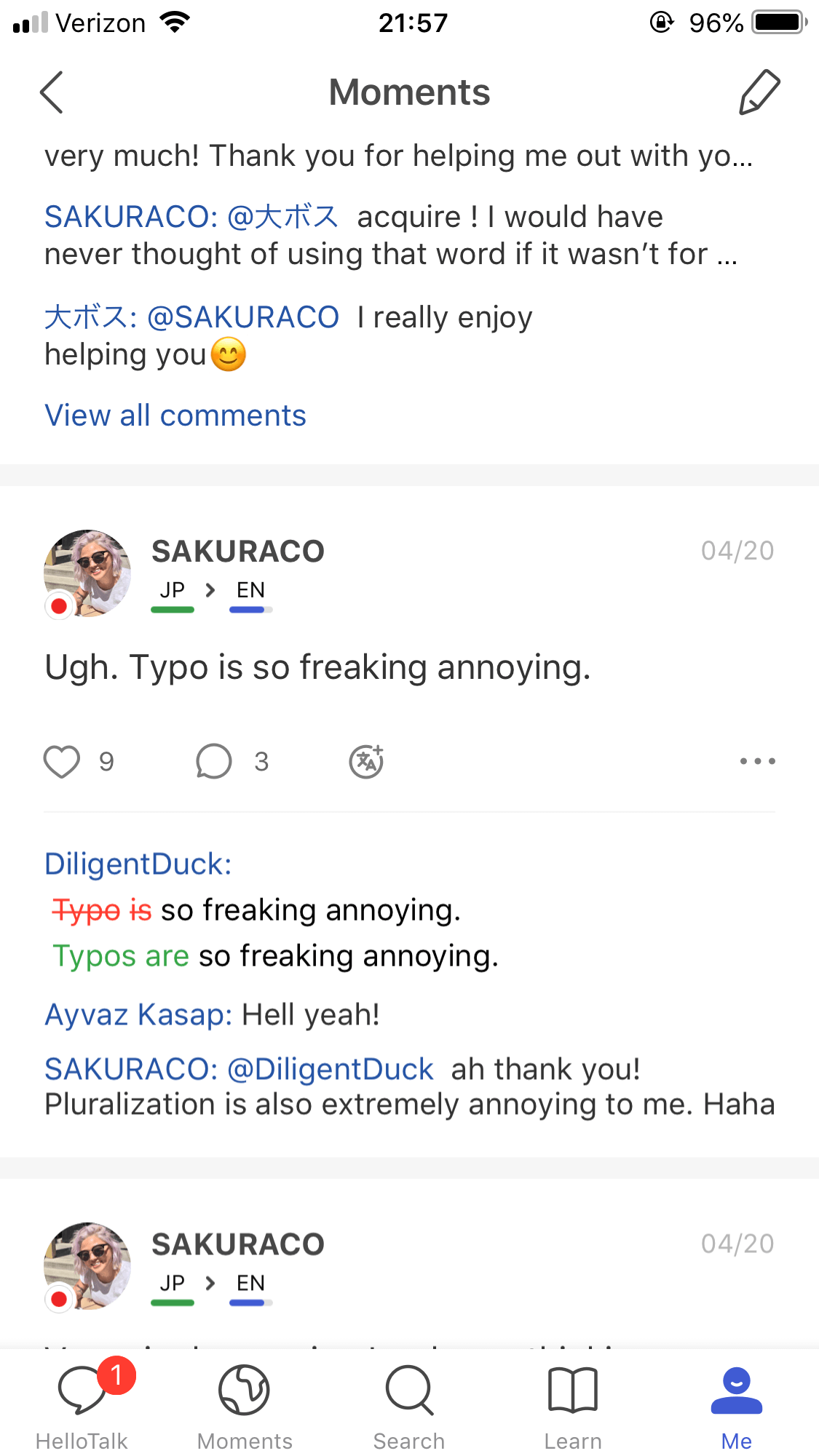Open comments on the Typo post
The height and width of the screenshot is (1456, 819).
point(214,762)
